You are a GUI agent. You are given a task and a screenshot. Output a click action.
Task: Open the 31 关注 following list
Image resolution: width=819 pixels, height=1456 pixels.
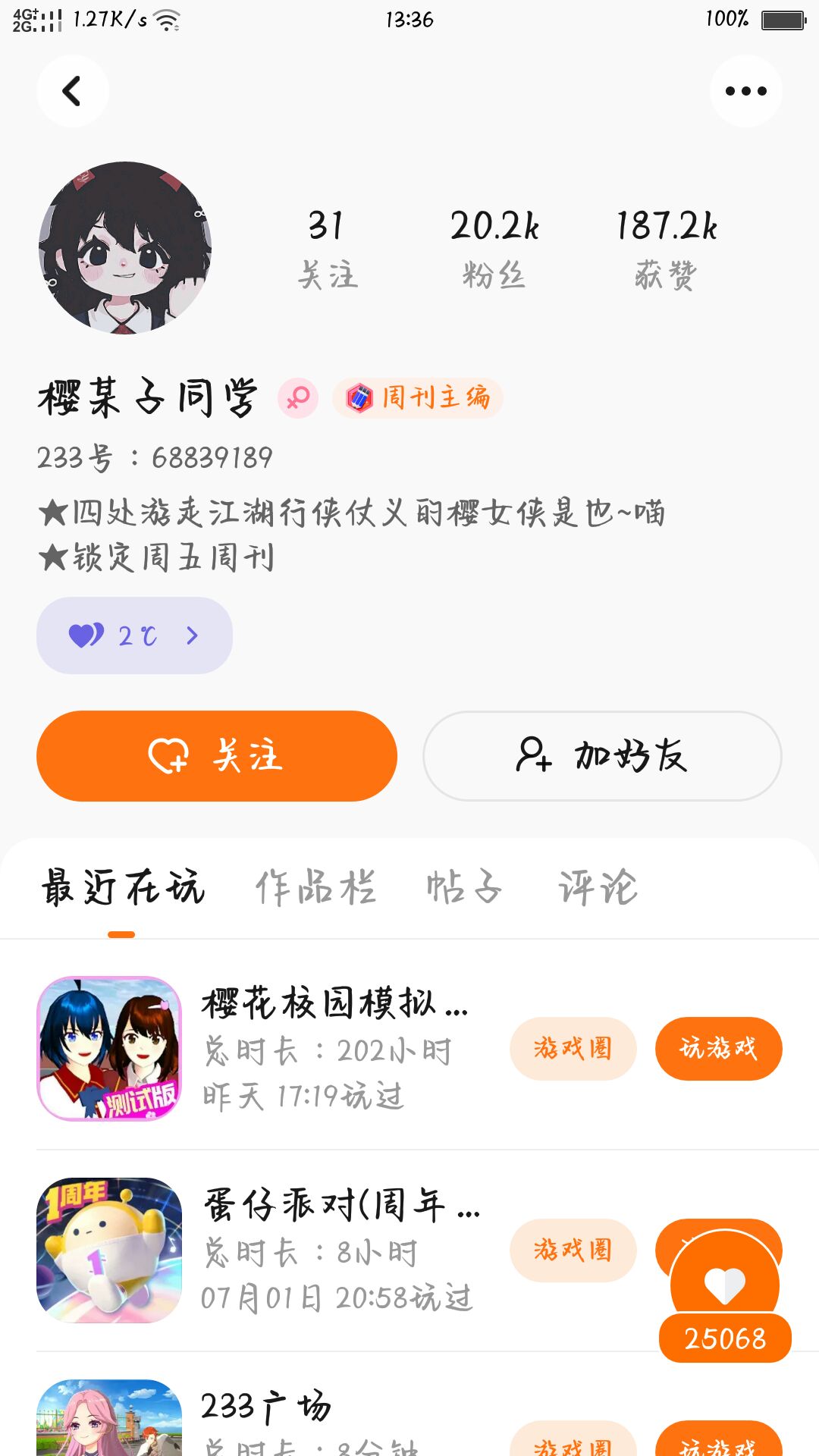(327, 249)
